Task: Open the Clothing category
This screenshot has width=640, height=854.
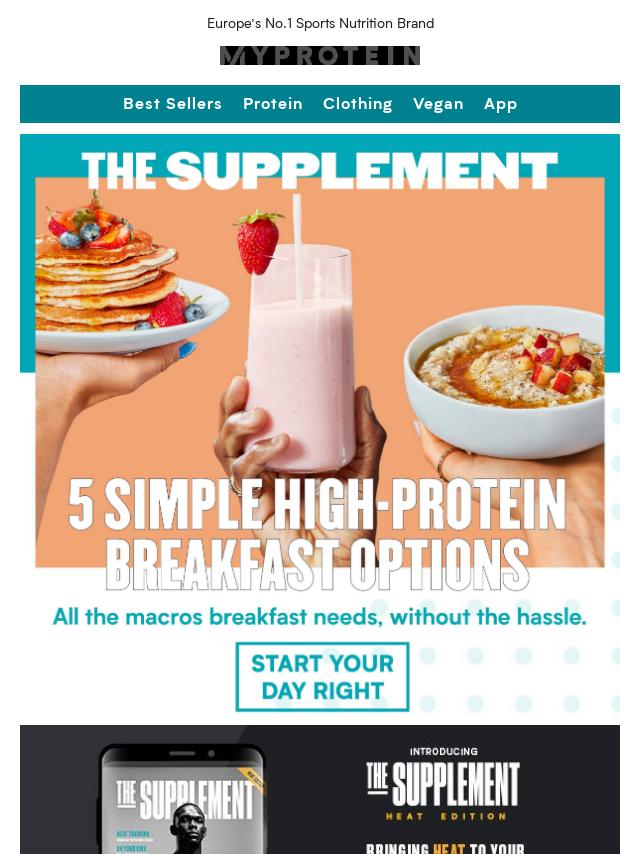Action: (x=357, y=104)
